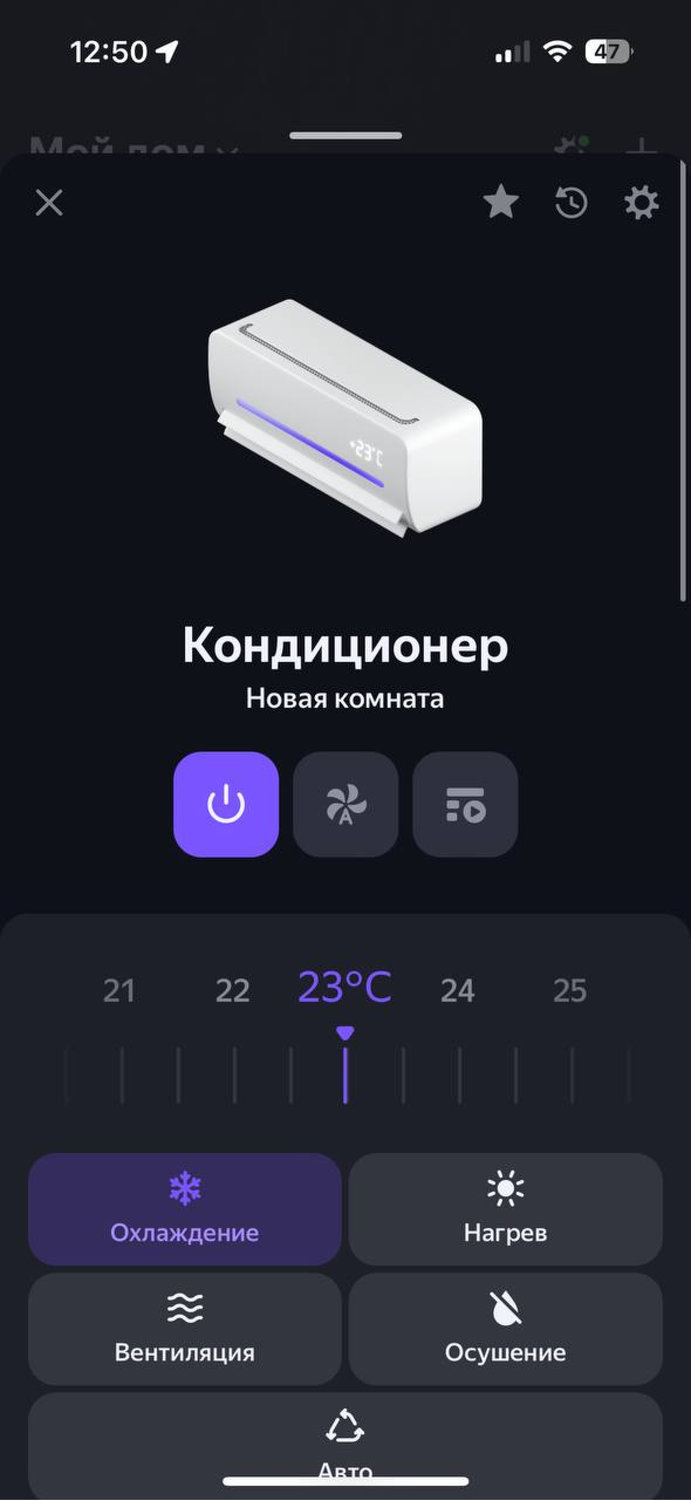
Task: Set the temperature to 25
Action: 570,991
